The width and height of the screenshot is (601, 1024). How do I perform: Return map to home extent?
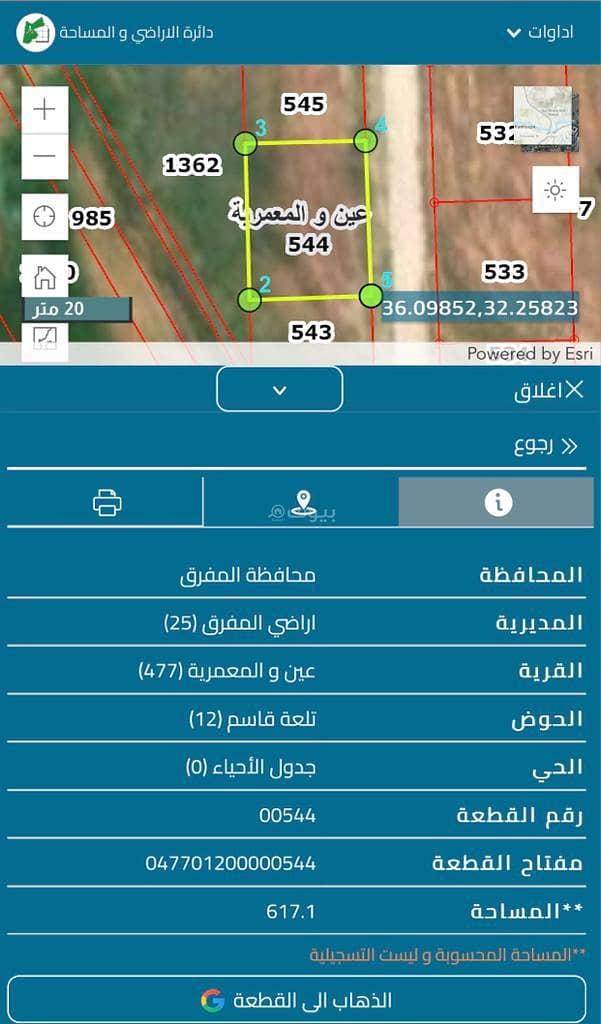coord(45,276)
